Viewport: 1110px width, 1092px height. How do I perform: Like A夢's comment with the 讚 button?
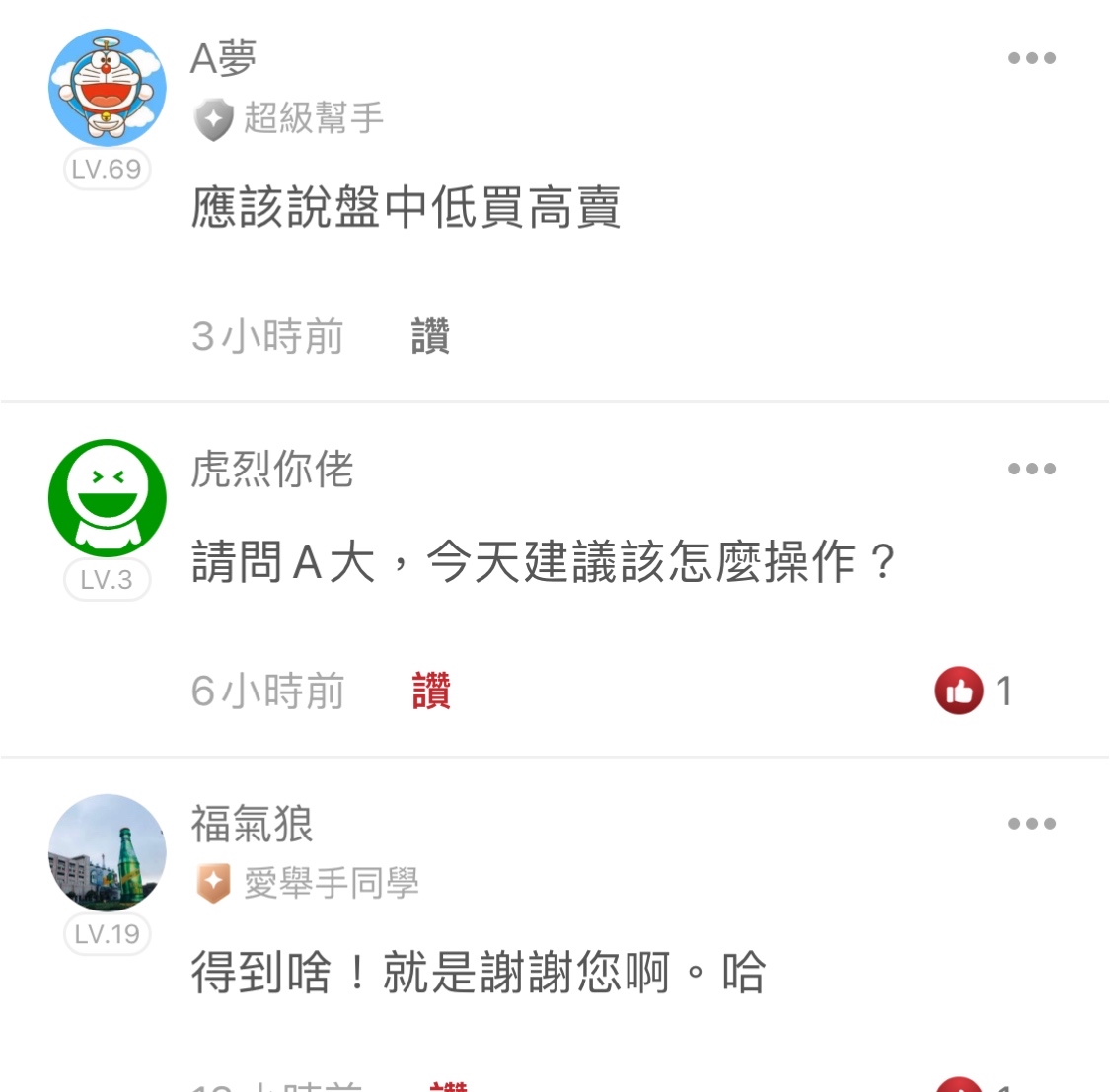[x=430, y=336]
